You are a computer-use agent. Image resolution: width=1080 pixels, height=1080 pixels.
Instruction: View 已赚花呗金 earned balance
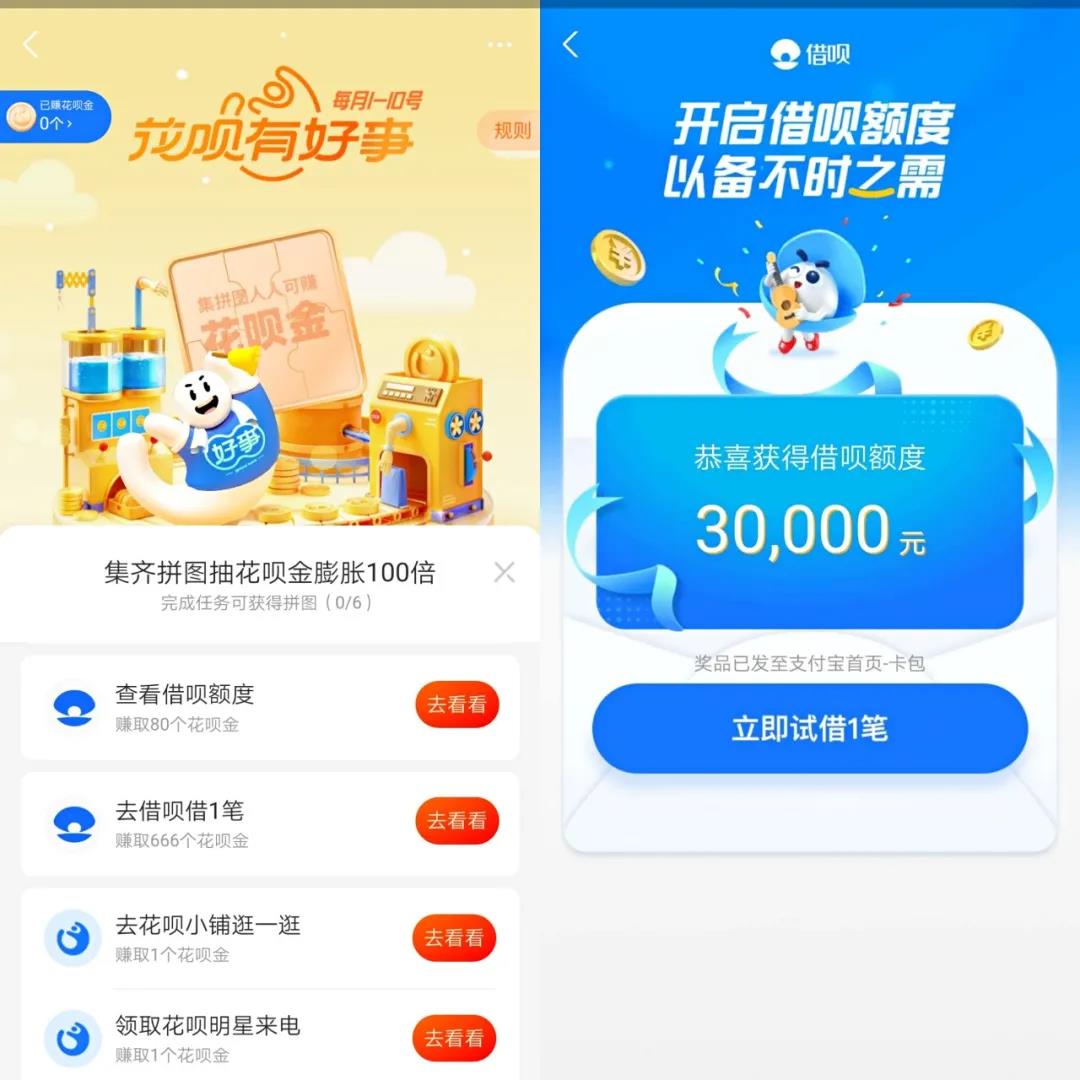[x=55, y=116]
